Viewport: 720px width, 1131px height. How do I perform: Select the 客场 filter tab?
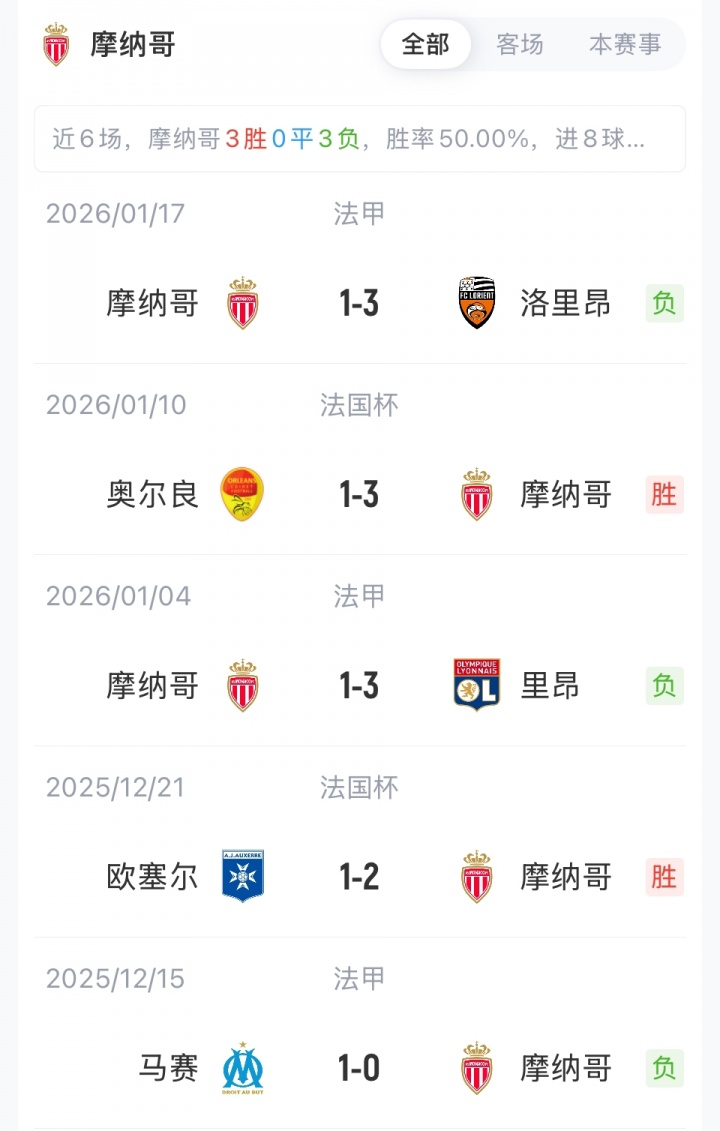[x=520, y=45]
